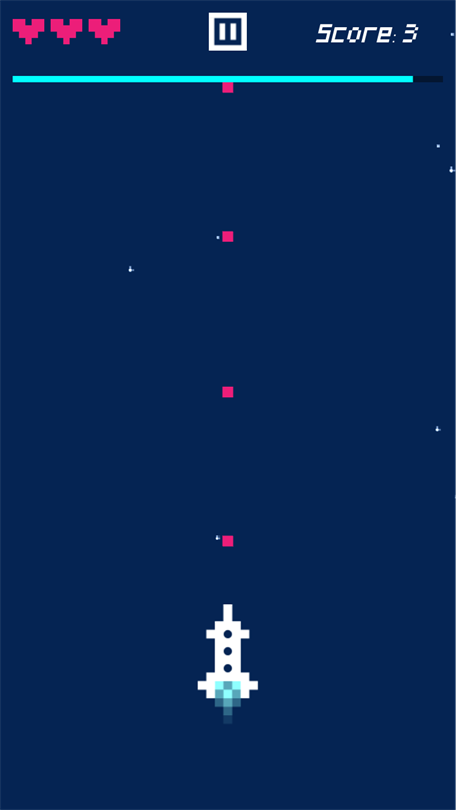
Task: Pause the game
Action: 228,32
